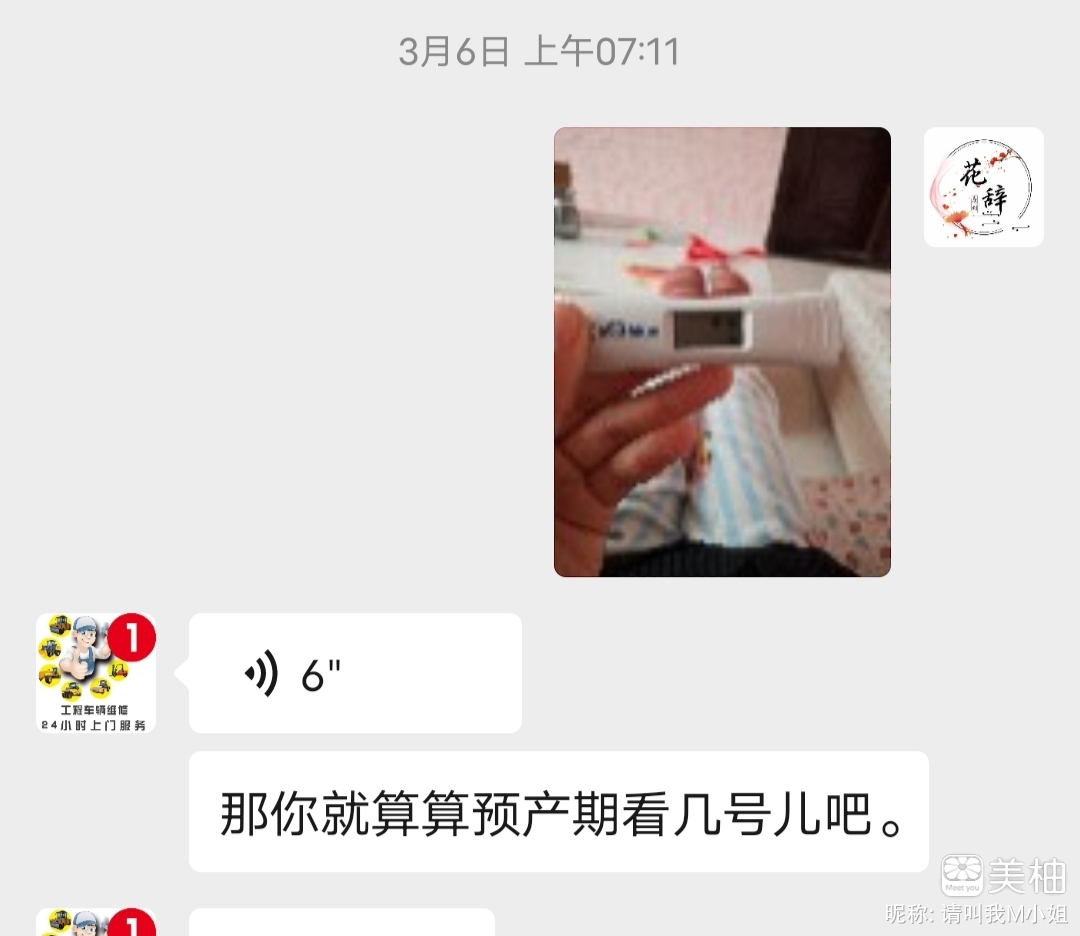
Task: Open the sender's avatar beside the voice message
Action: [96, 673]
